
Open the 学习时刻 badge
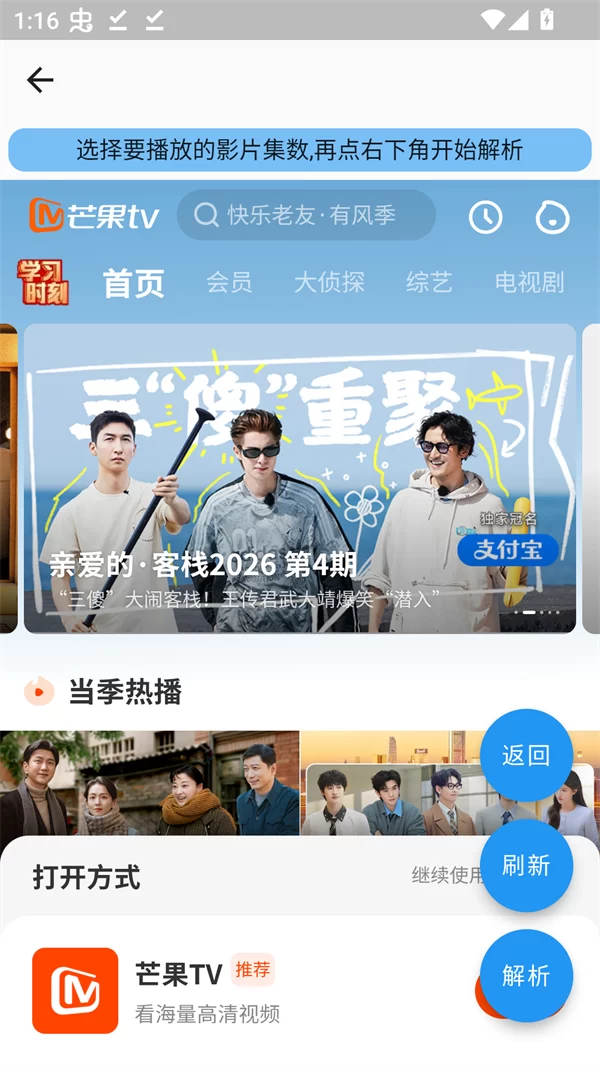tap(43, 282)
